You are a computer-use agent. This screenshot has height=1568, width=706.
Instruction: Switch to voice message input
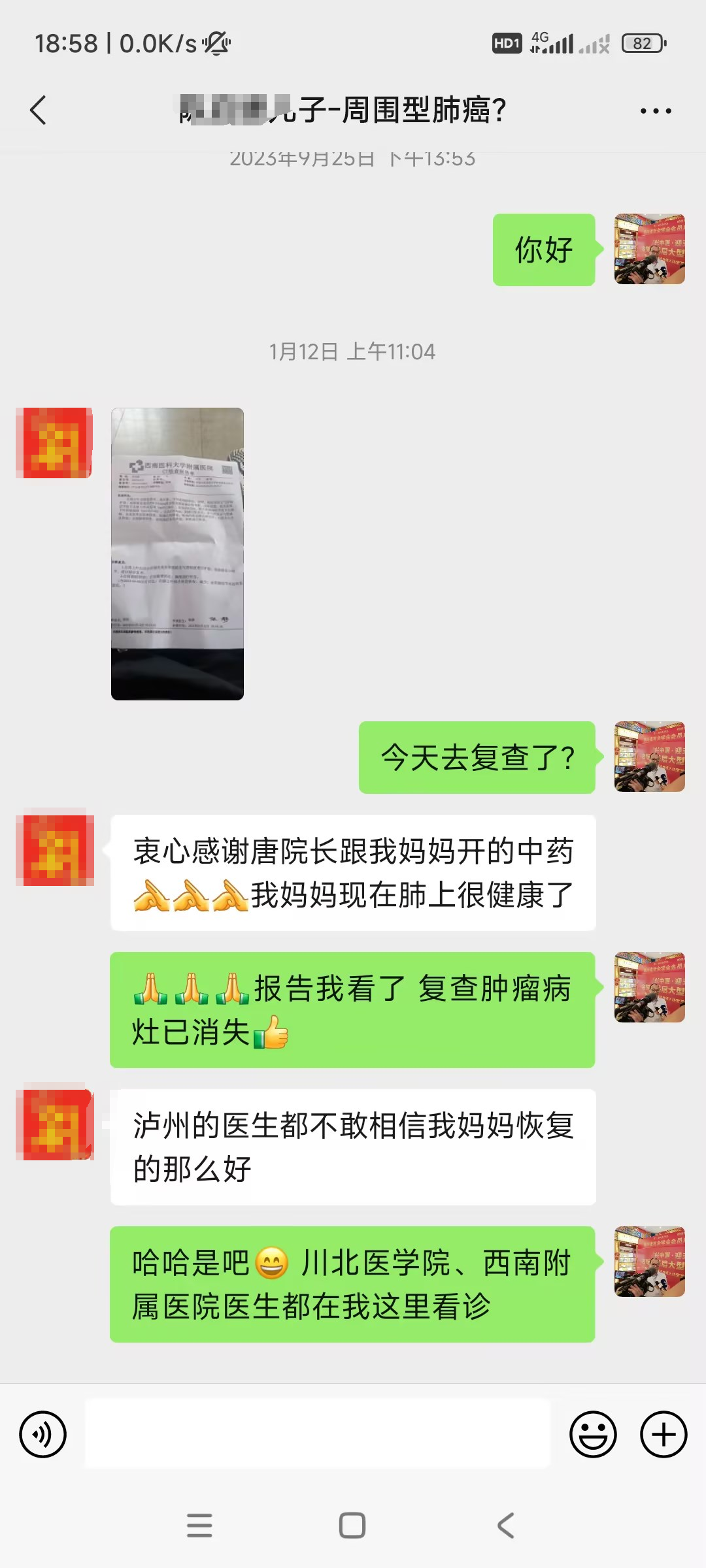(x=43, y=1434)
